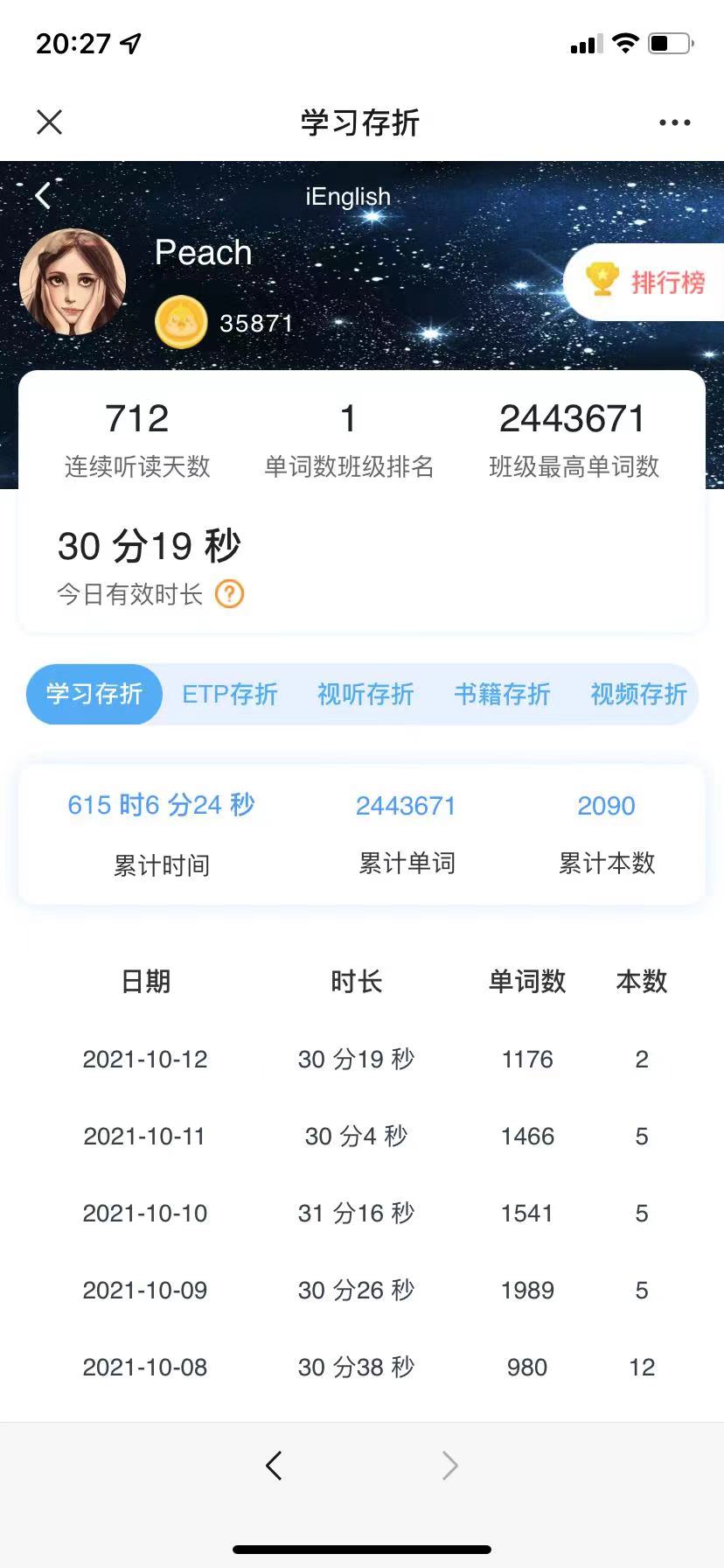Tap the bottom forward arrow
Image resolution: width=724 pixels, height=1568 pixels.
pyautogui.click(x=449, y=1465)
